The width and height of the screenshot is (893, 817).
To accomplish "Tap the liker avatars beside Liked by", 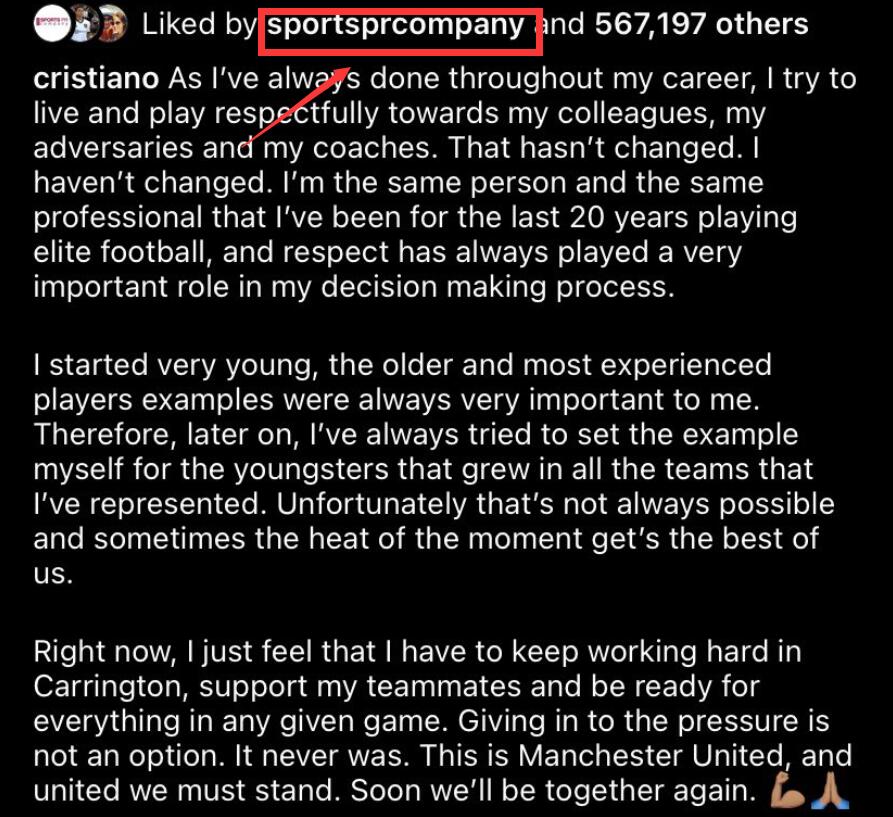I will pyautogui.click(x=81, y=23).
